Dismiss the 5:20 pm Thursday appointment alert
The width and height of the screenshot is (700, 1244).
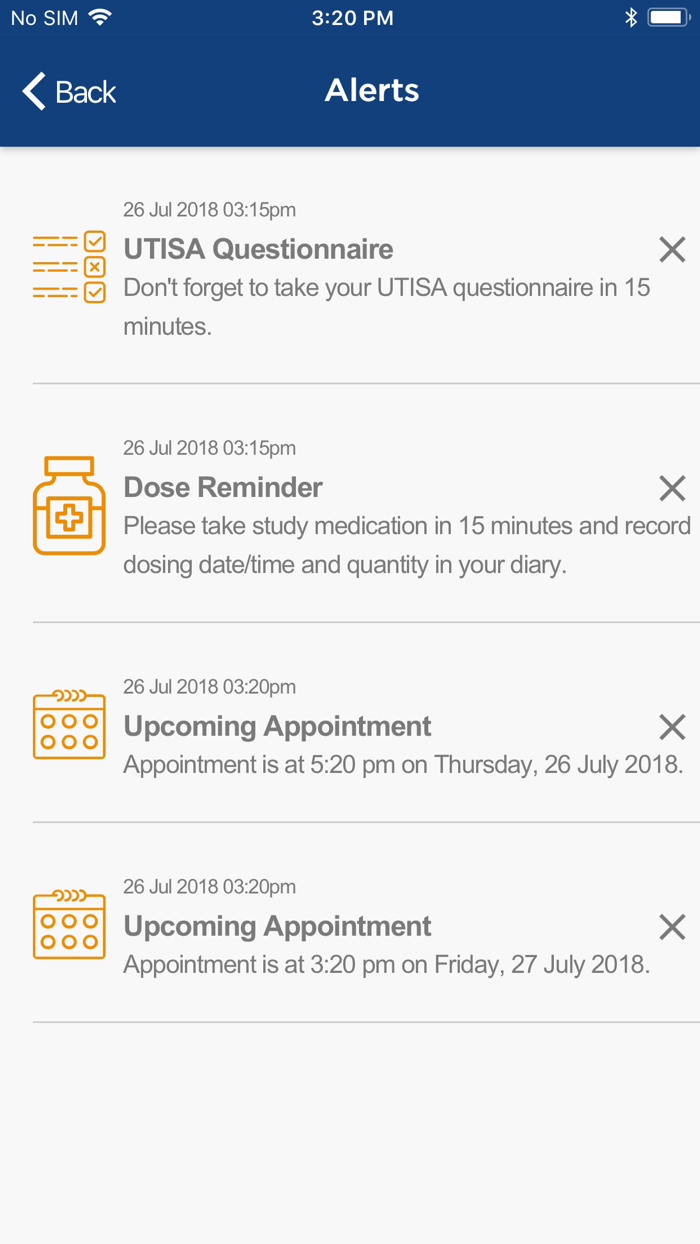pos(672,727)
